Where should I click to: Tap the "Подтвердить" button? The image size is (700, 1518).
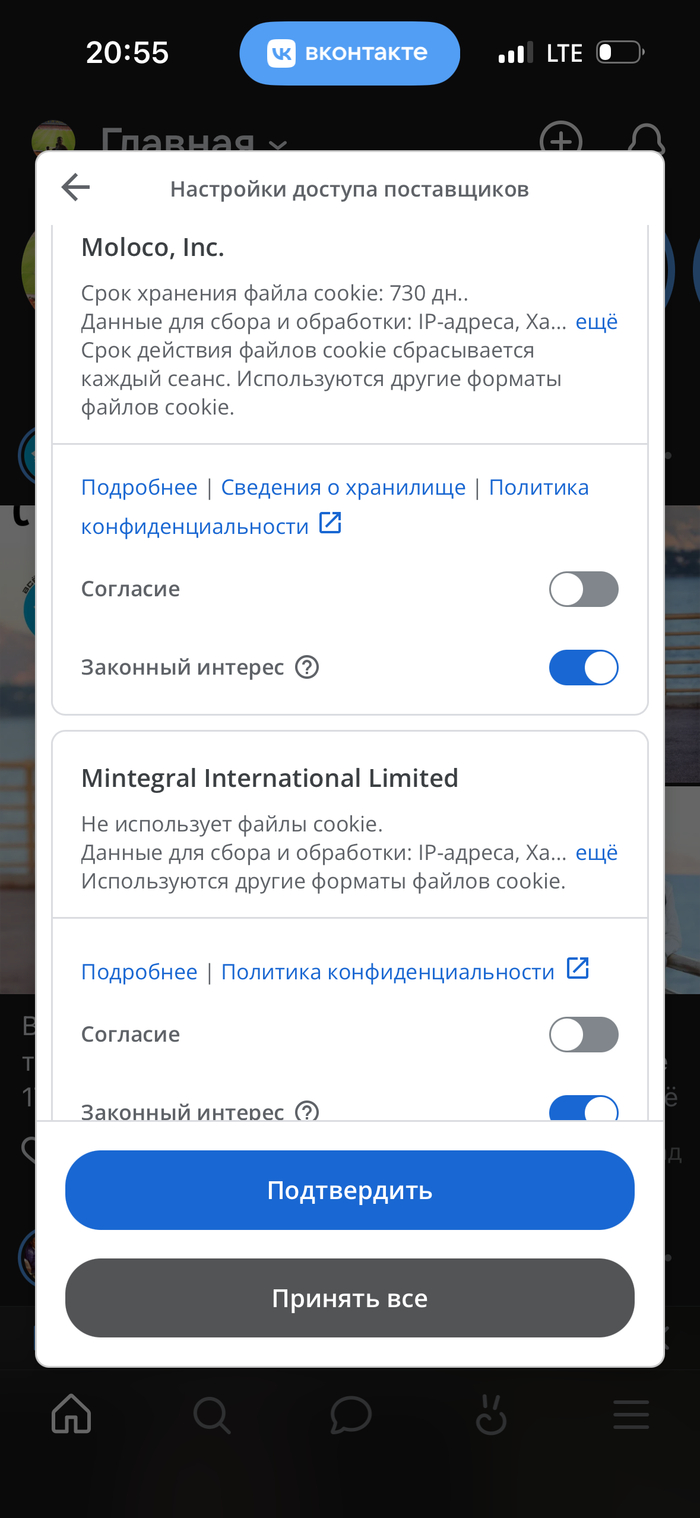pyautogui.click(x=350, y=1190)
